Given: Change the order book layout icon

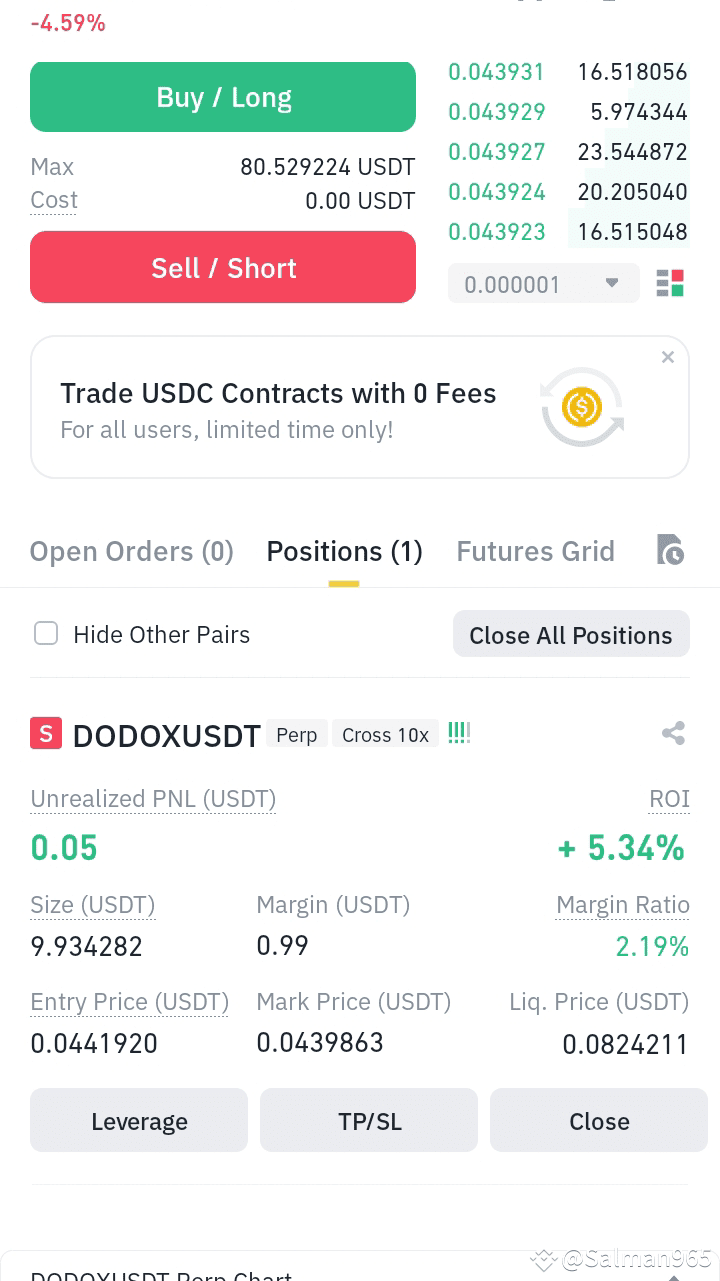Looking at the screenshot, I should pos(670,284).
